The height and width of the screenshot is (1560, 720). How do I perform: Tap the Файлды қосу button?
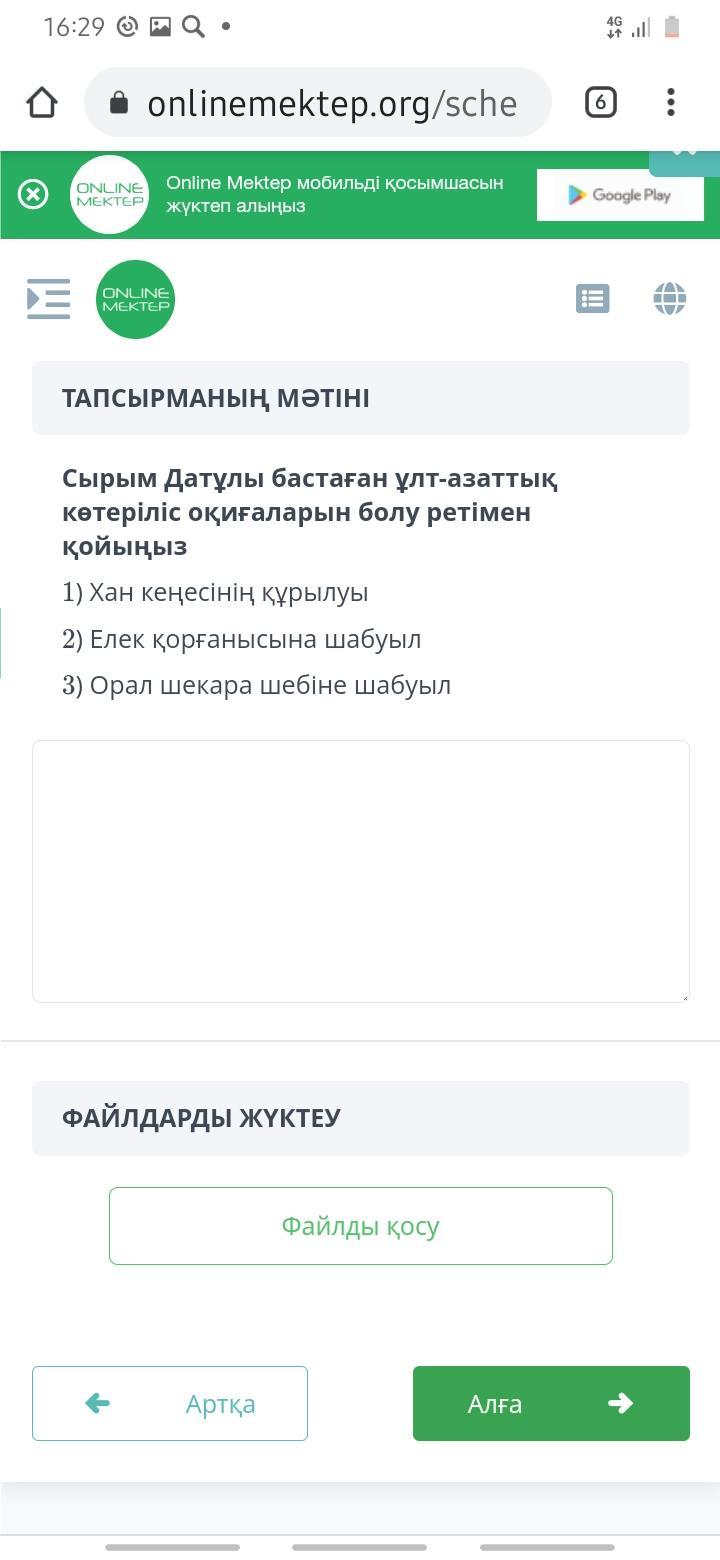tap(360, 1226)
